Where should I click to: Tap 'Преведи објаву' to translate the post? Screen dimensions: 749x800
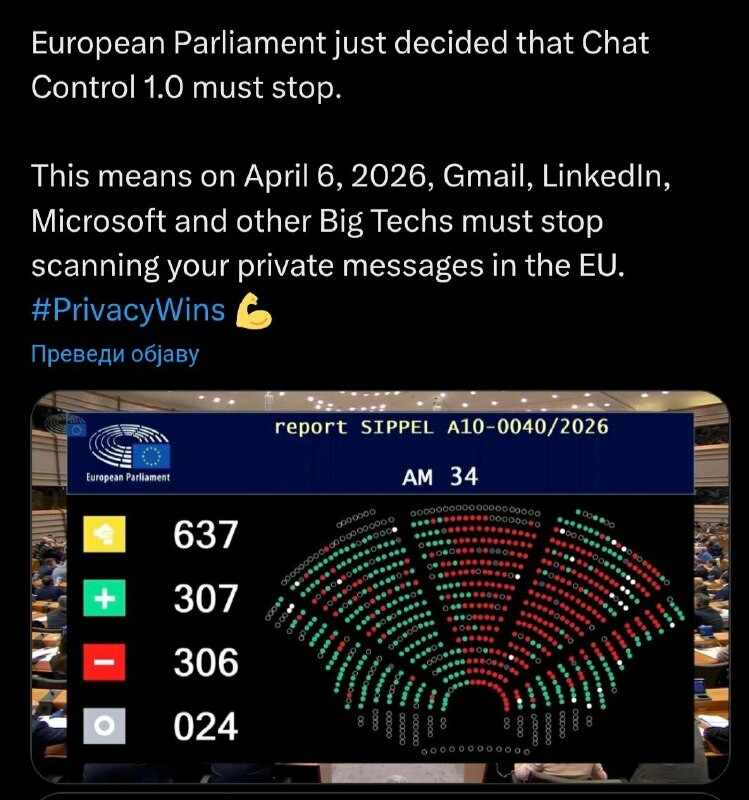tap(115, 355)
